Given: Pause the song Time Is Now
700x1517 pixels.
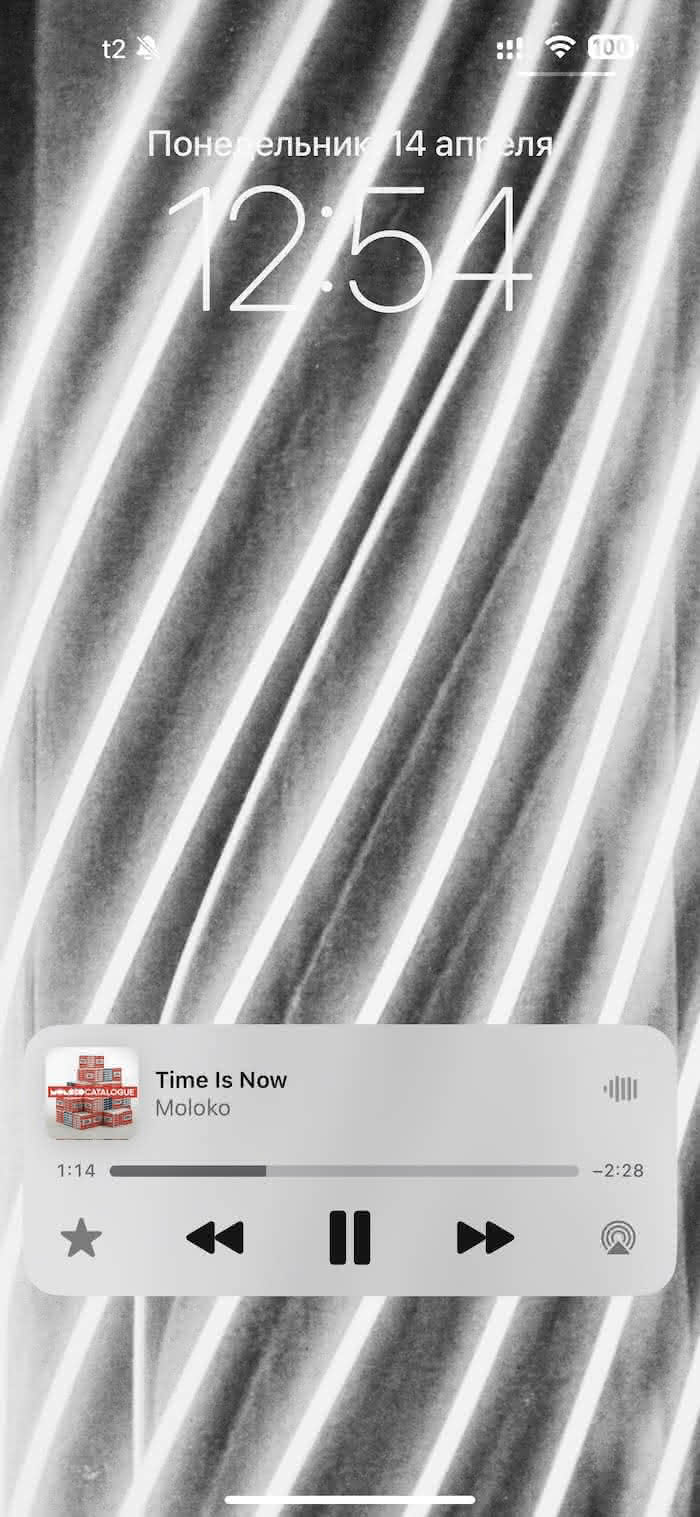Looking at the screenshot, I should point(350,1238).
